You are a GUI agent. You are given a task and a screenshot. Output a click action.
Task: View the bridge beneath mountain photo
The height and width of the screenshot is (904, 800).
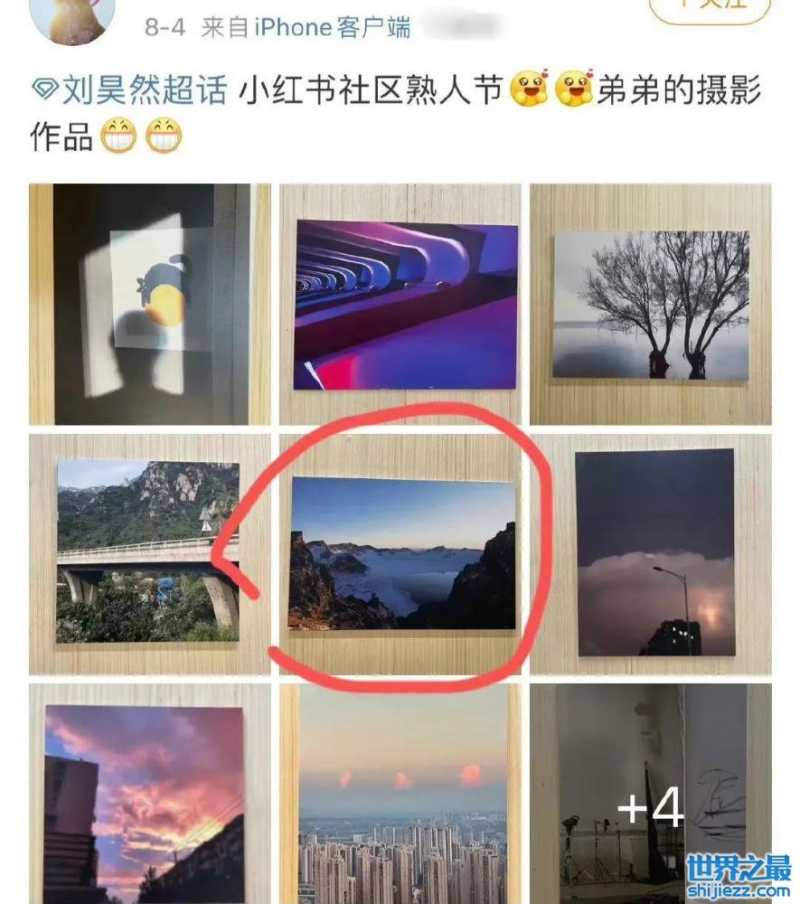(x=150, y=553)
